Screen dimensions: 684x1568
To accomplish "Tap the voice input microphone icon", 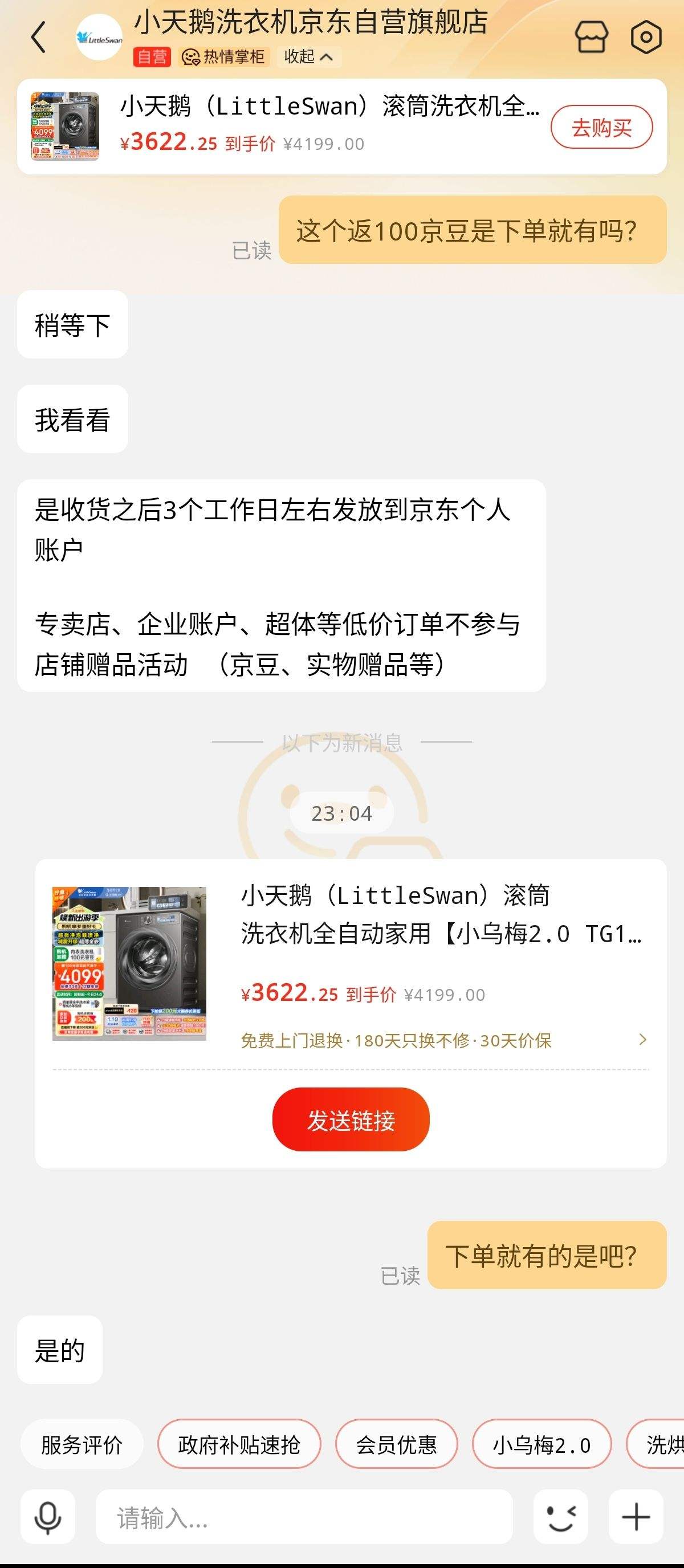I will (x=47, y=1517).
